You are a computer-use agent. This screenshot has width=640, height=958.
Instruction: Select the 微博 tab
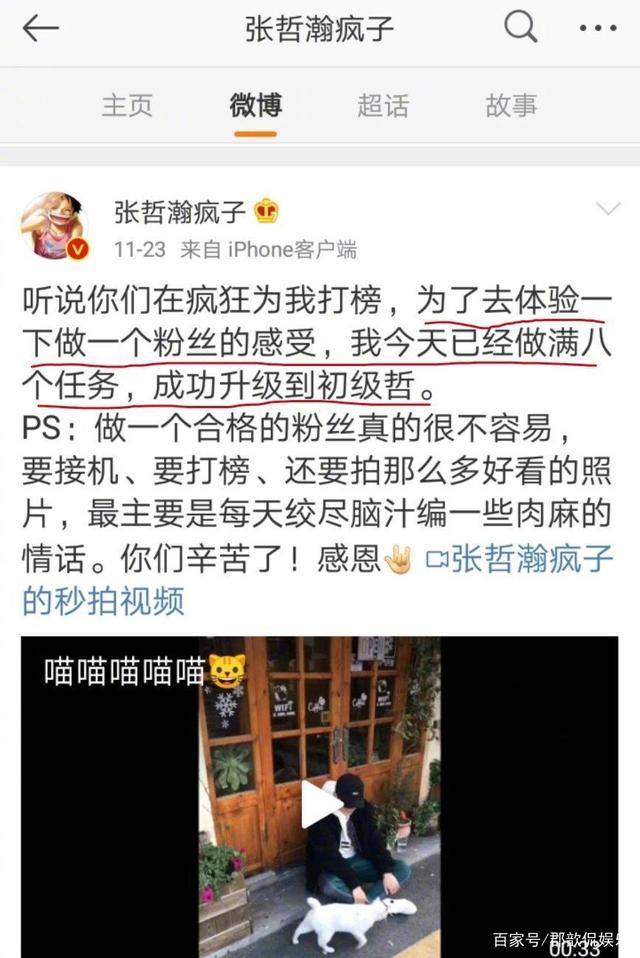pos(255,105)
